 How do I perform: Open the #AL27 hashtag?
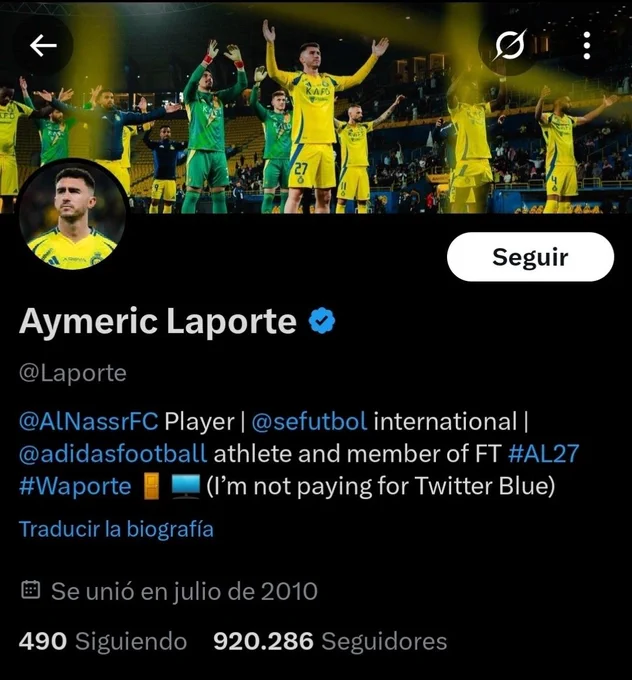[543, 453]
